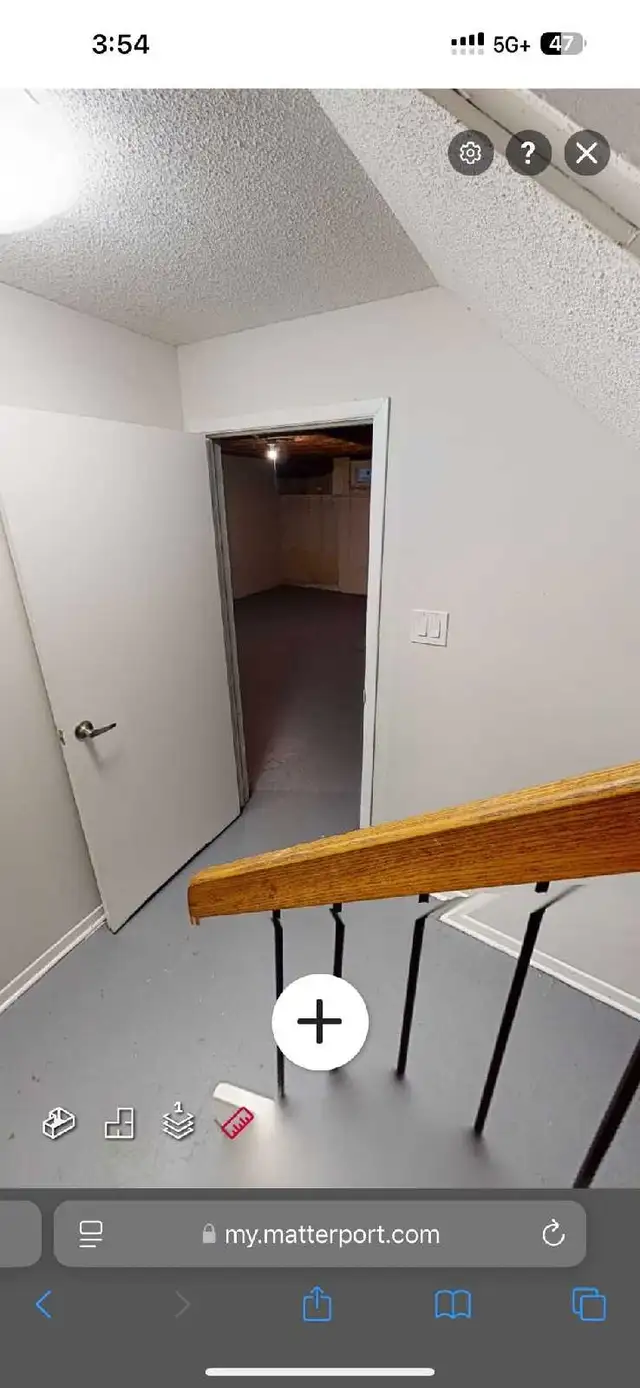Reload the page

553,1234
